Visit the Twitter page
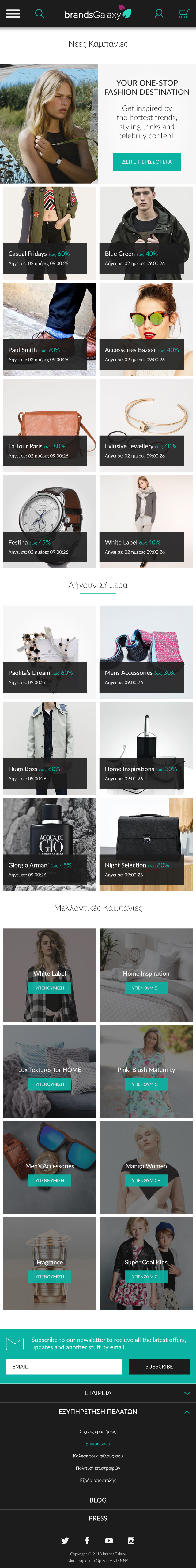 click(x=65, y=1541)
